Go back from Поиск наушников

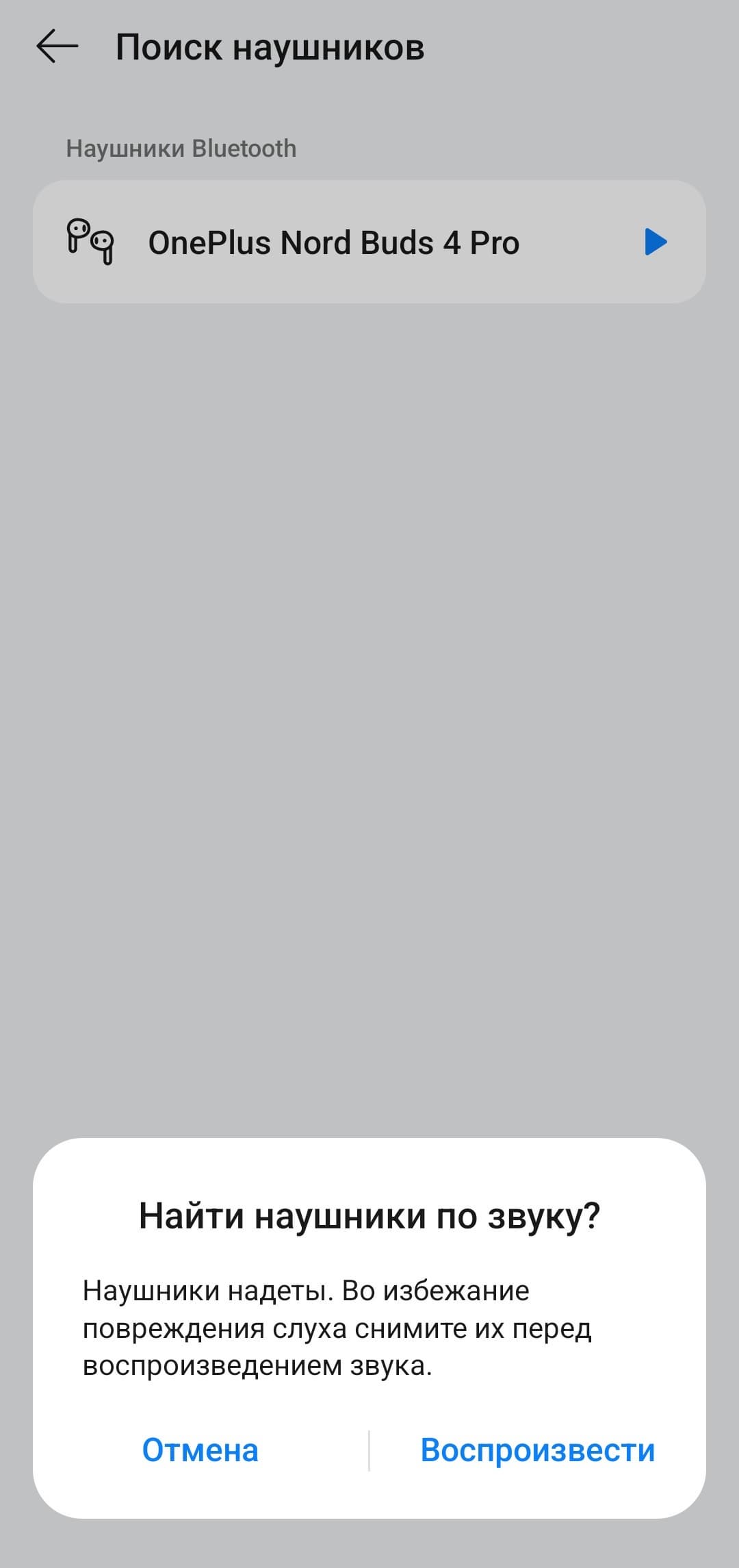pyautogui.click(x=57, y=47)
